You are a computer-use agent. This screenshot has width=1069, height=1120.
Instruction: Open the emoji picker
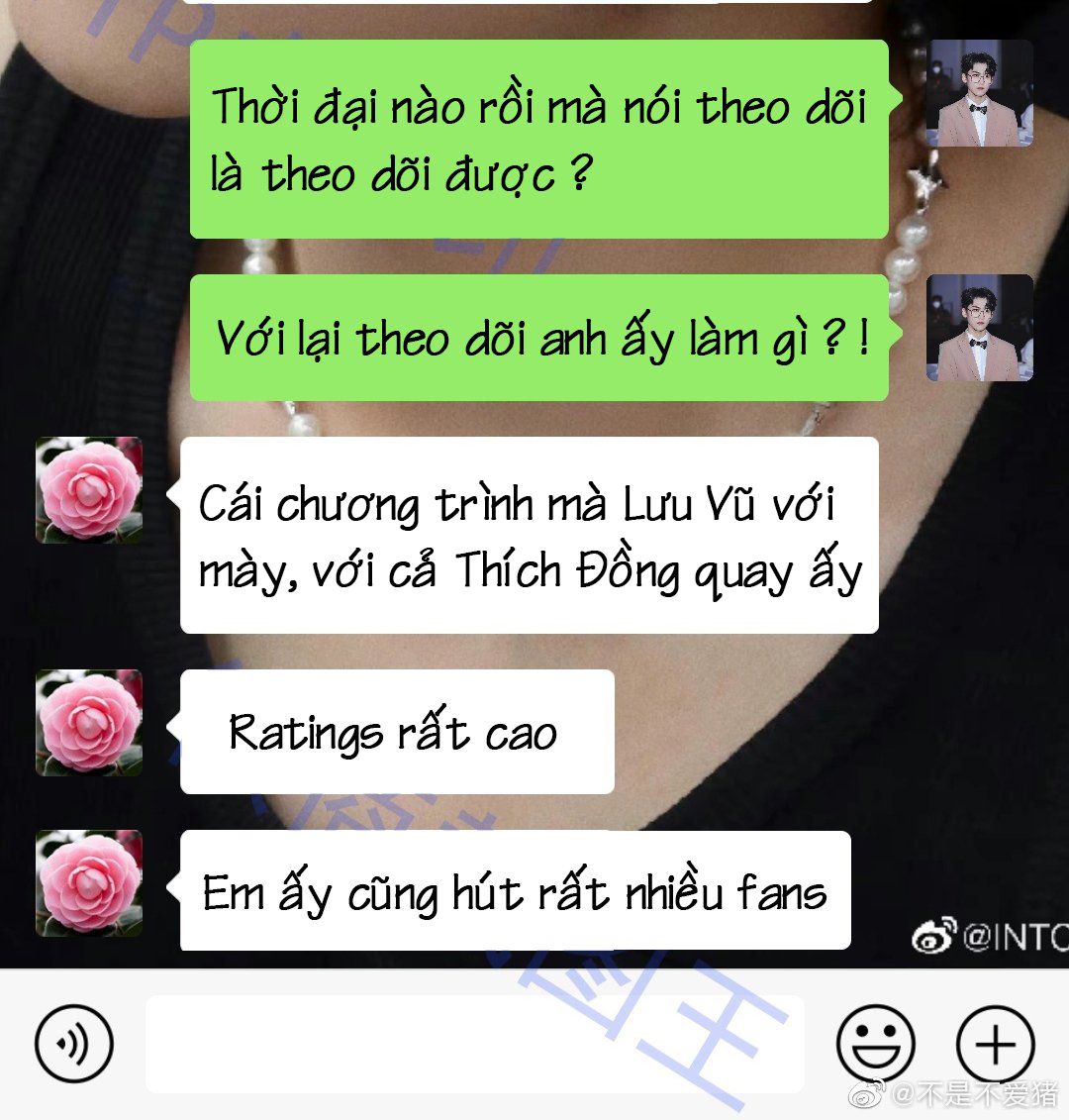pos(875,1044)
